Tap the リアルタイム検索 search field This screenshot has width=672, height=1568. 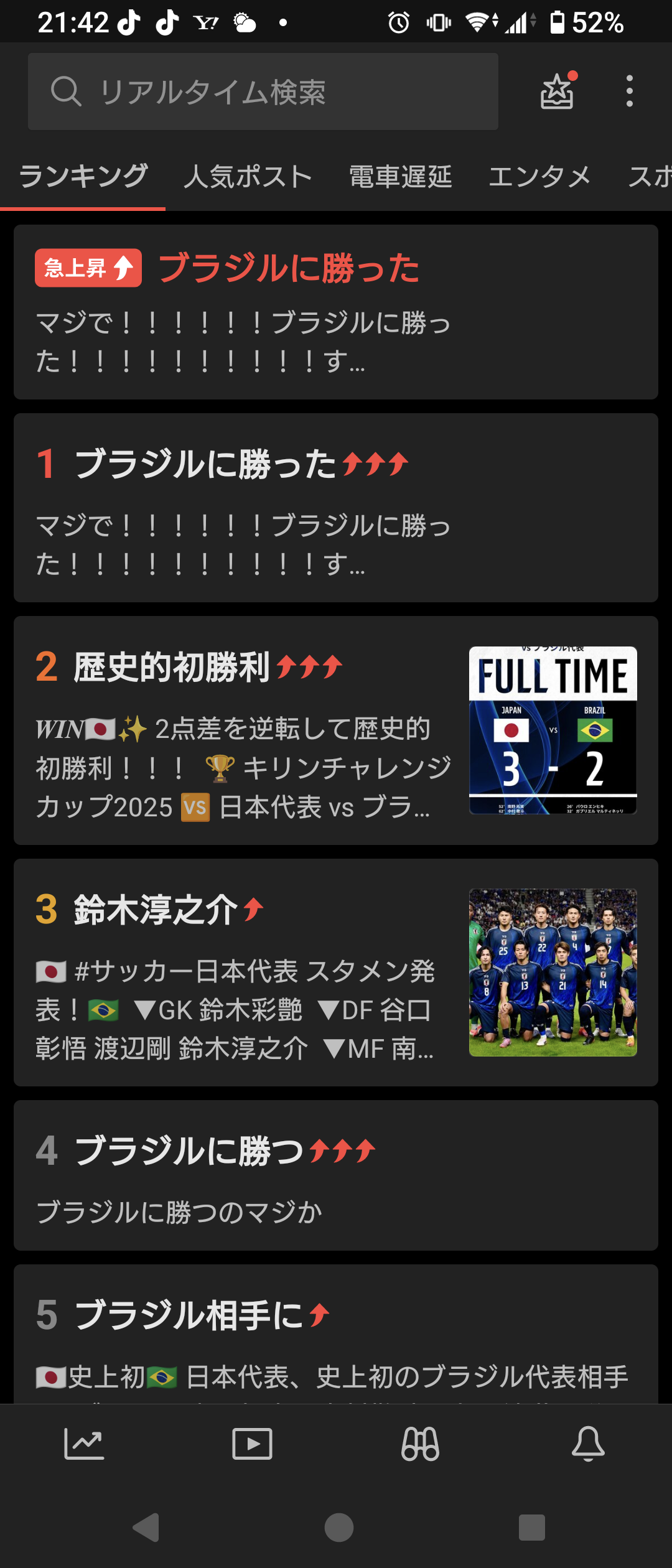[263, 91]
